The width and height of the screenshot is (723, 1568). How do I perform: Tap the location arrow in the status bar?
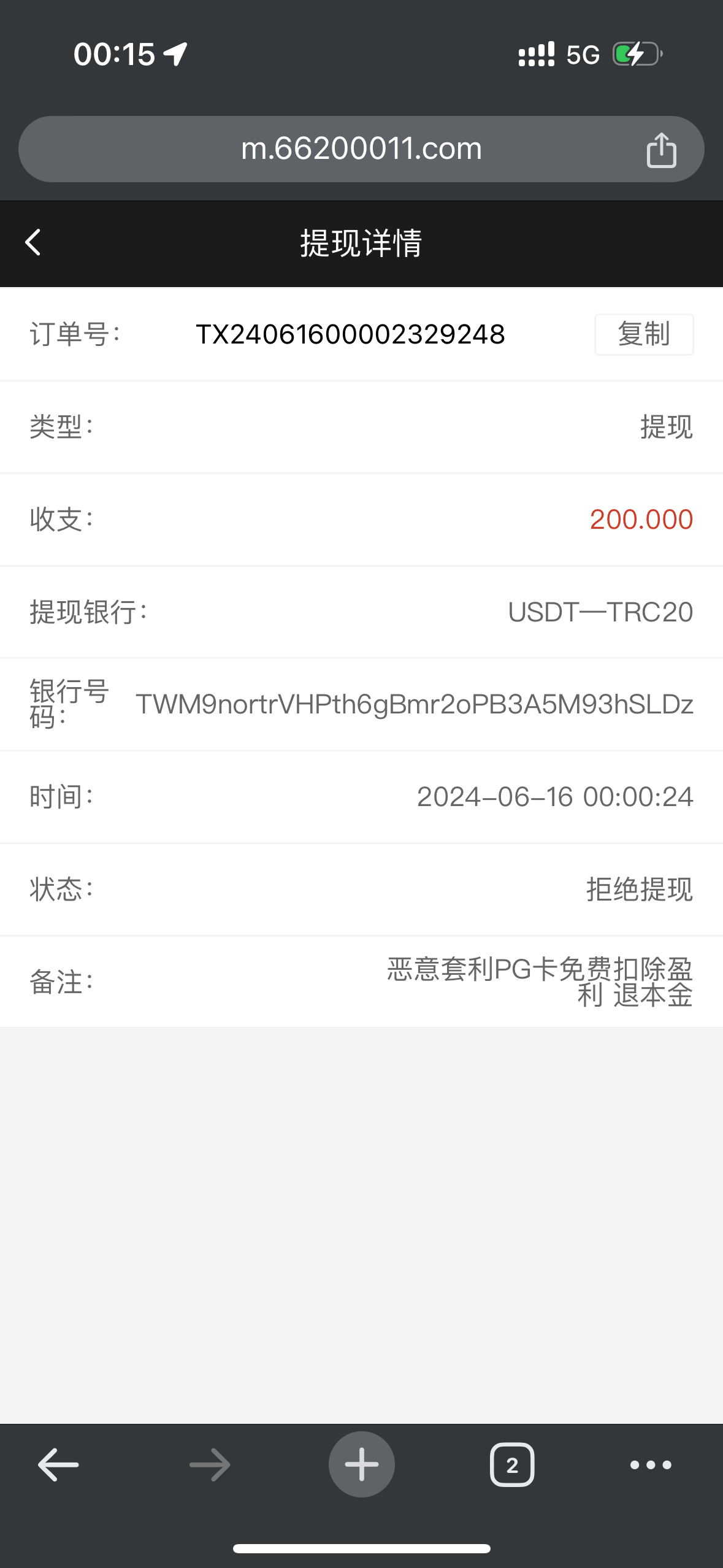tap(175, 54)
